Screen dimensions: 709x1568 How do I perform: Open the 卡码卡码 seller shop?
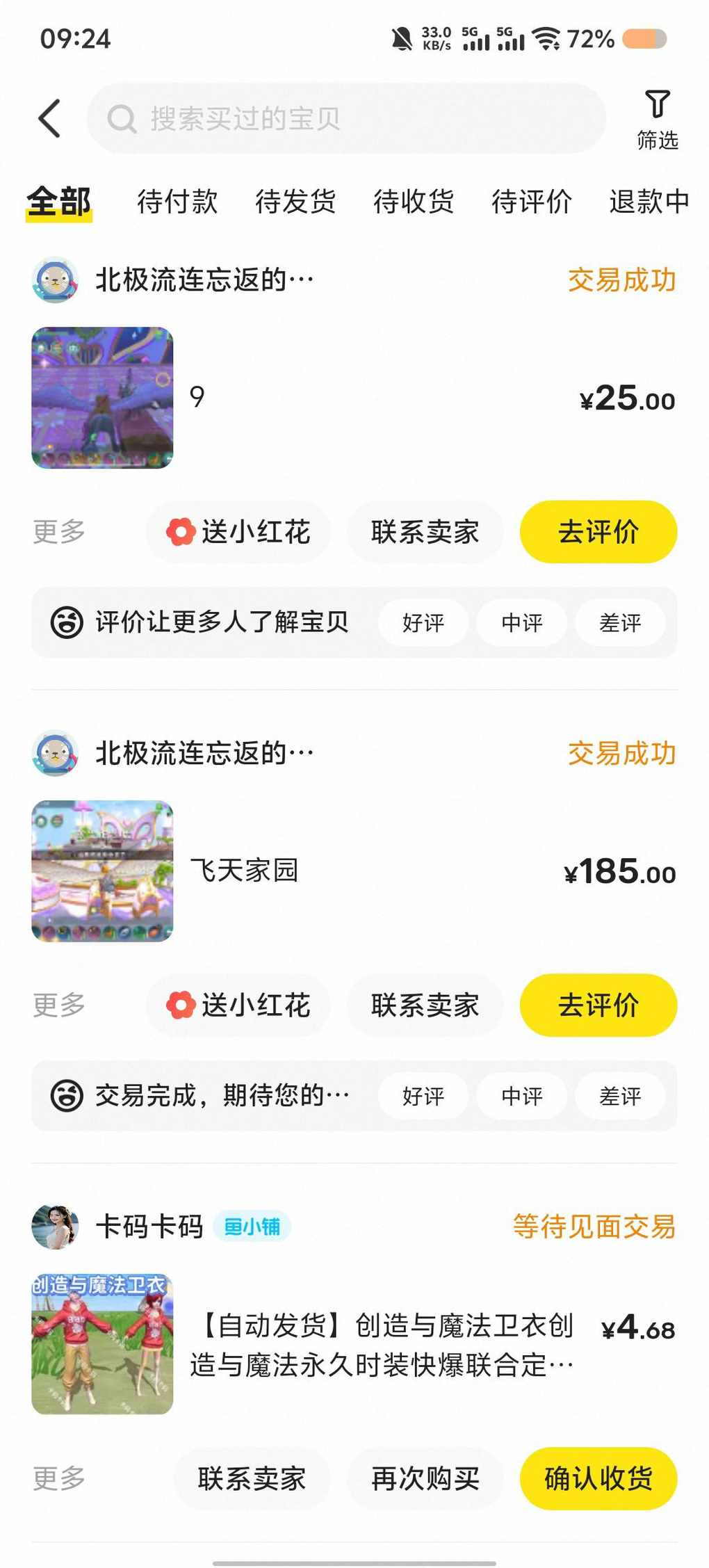point(149,1227)
